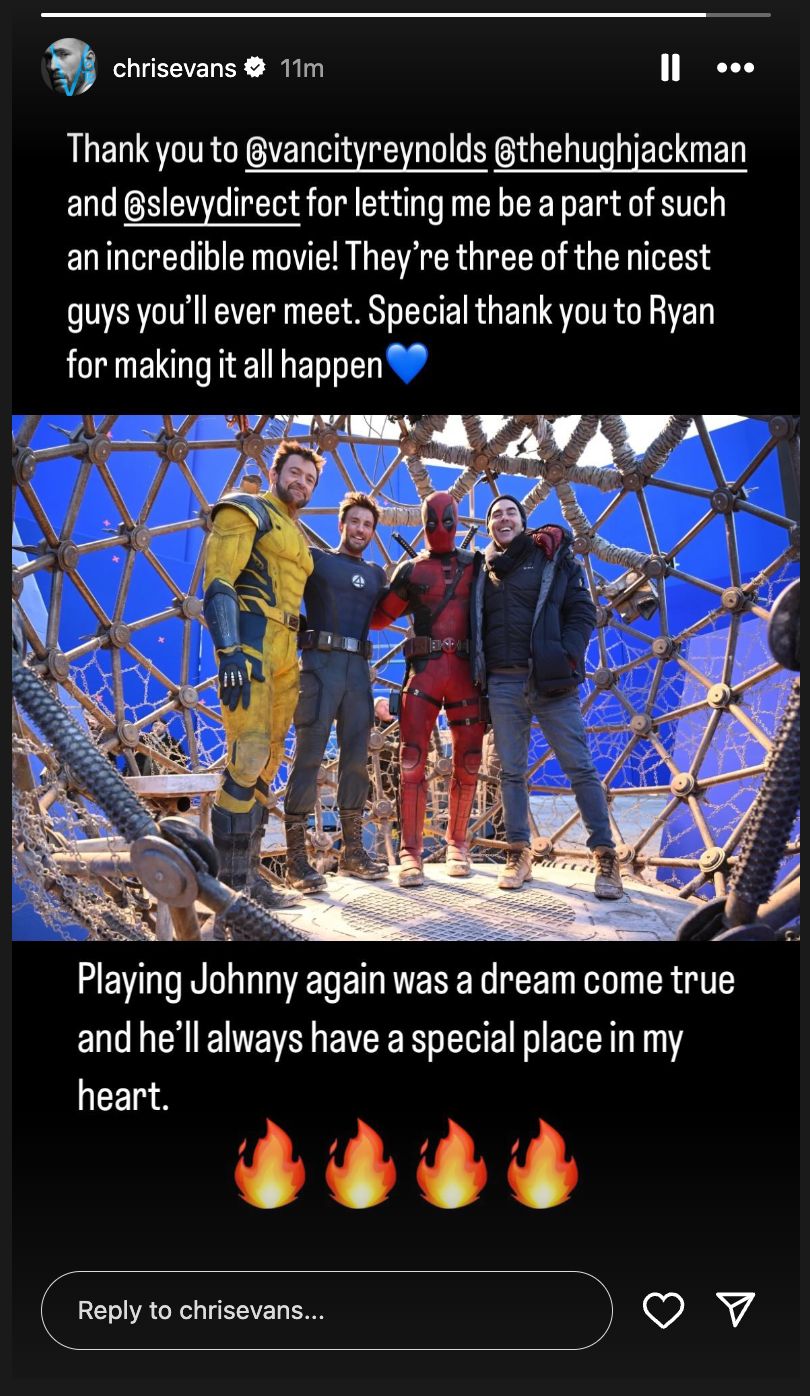Like this story with the heart
Viewport: 810px width, 1396px height.
click(x=663, y=1310)
